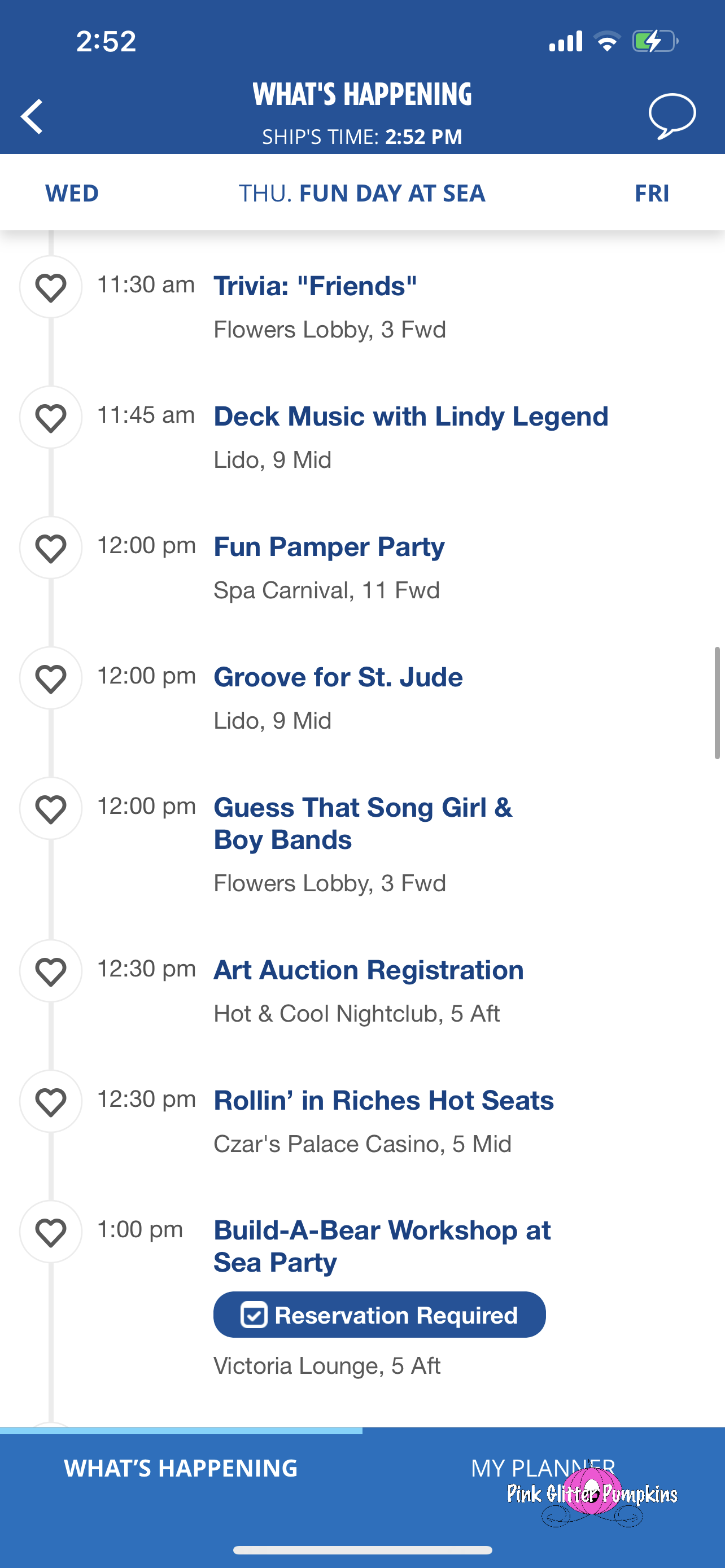Like Guess That Song Girl & Boy Bands

click(51, 808)
